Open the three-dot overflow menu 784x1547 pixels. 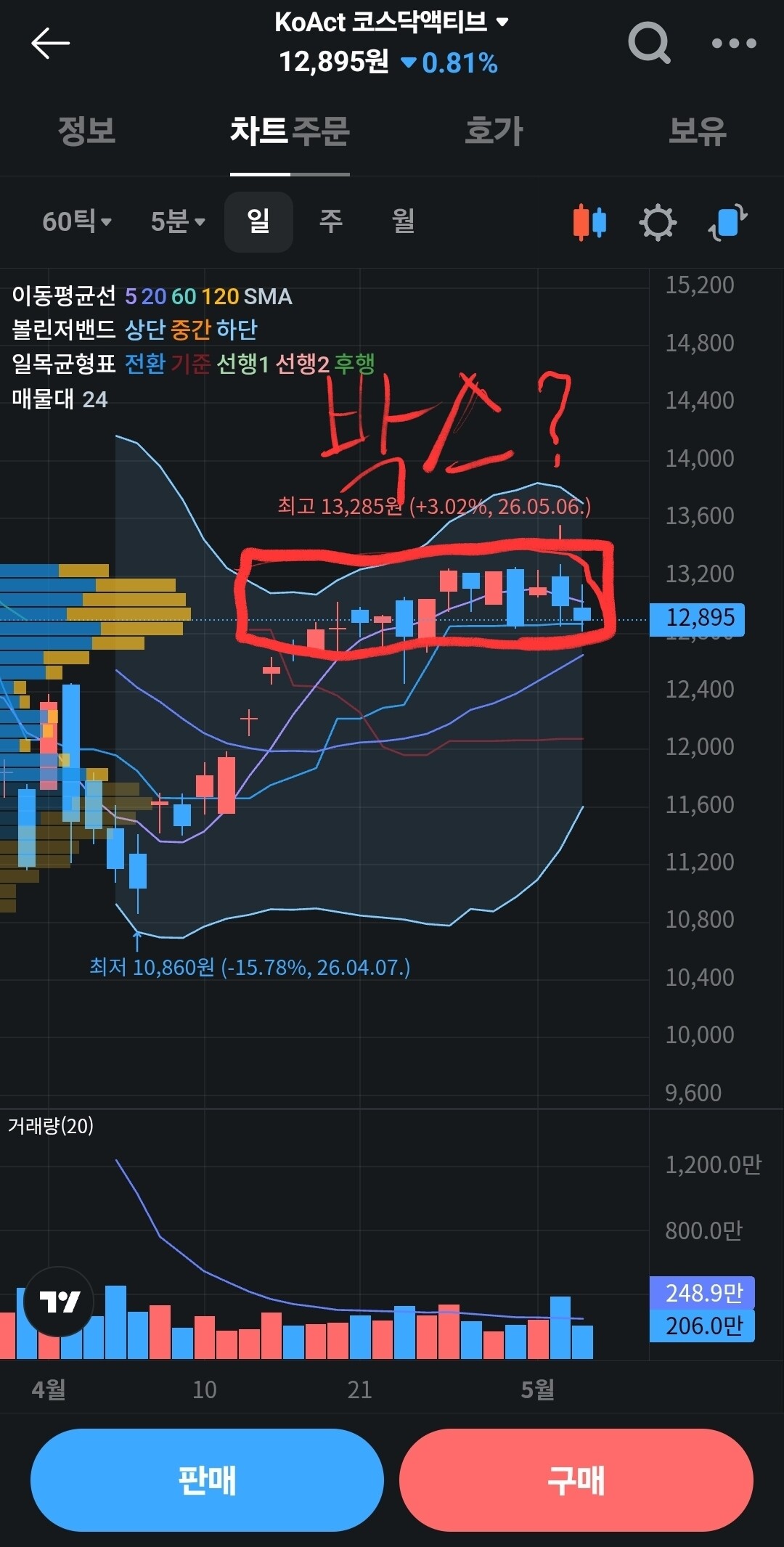734,44
